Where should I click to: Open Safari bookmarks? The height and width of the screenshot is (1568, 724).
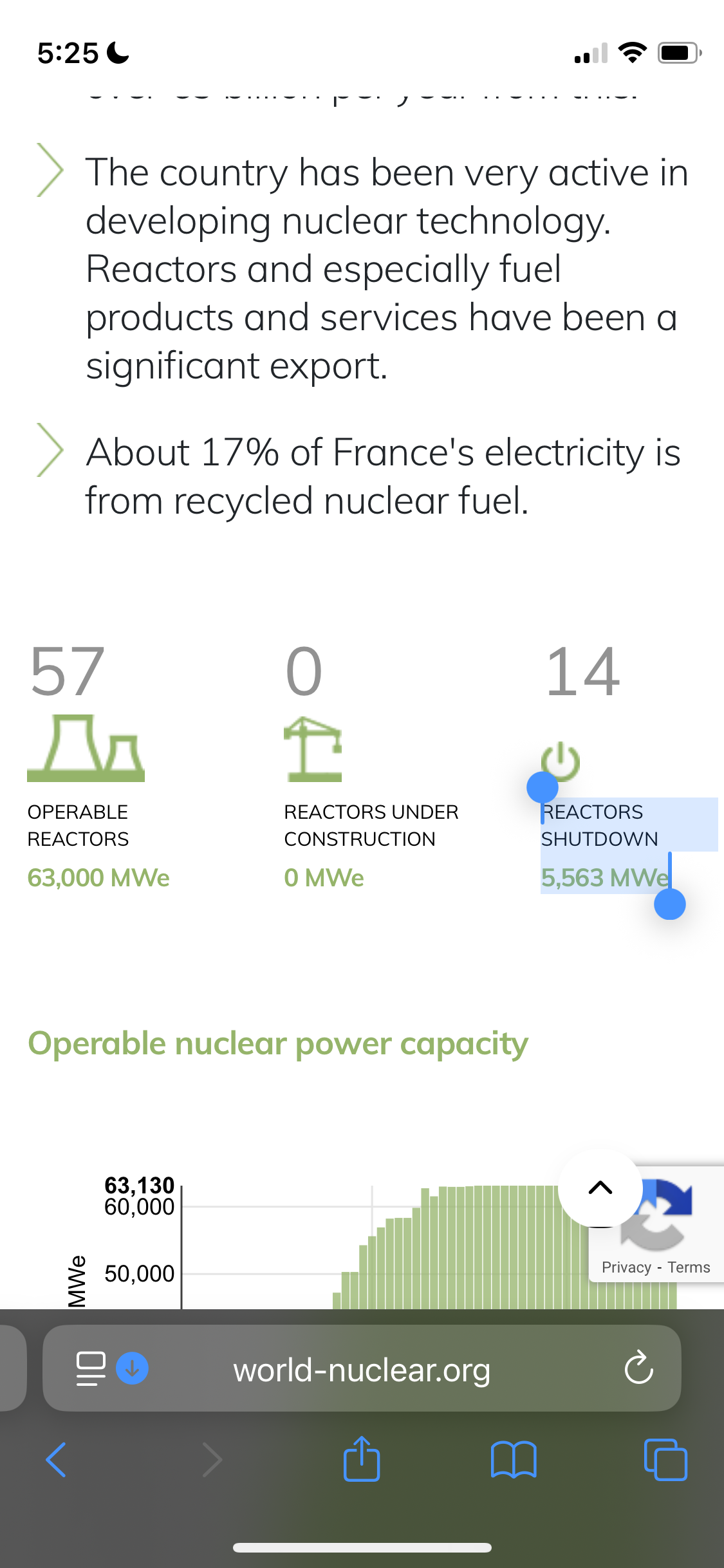click(514, 1459)
